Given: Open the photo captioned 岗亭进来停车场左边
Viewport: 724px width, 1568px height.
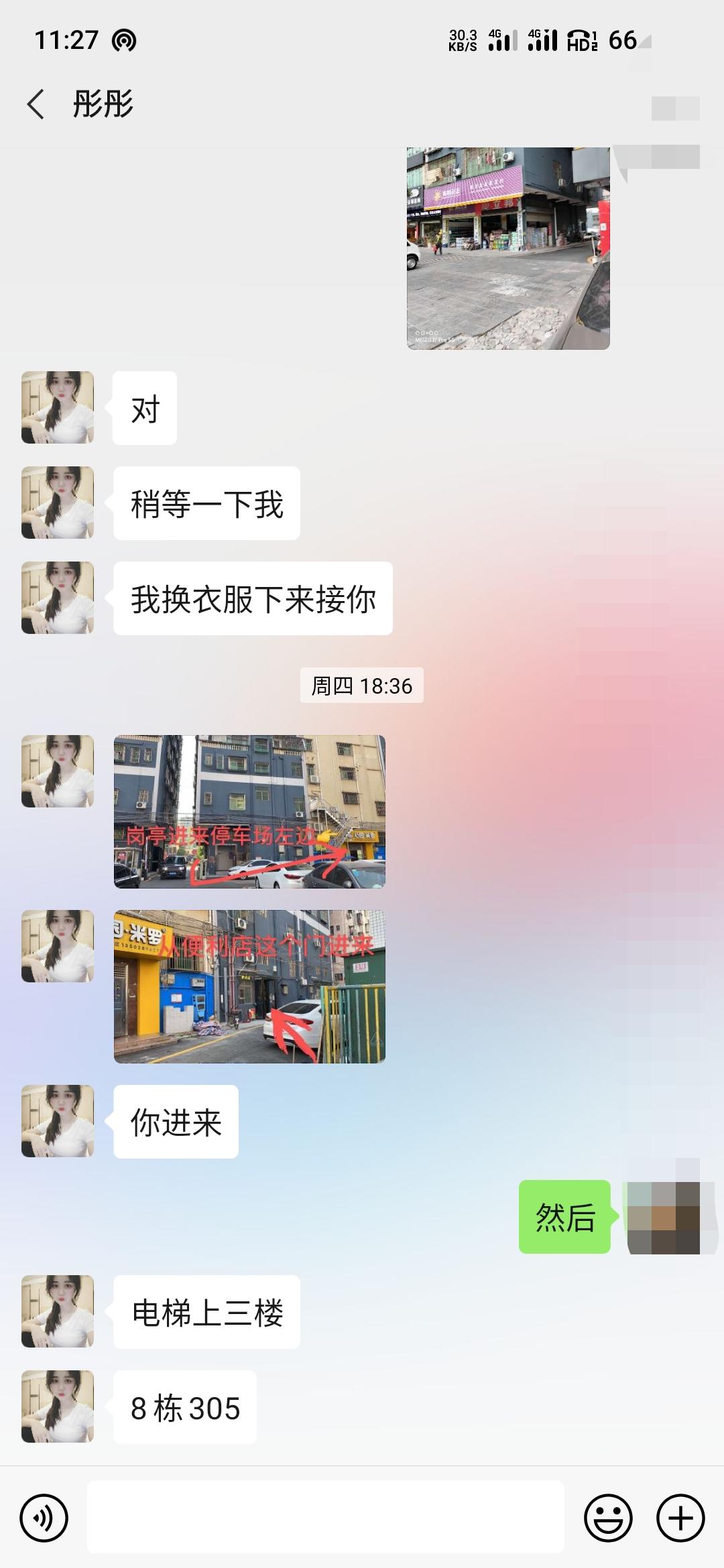Looking at the screenshot, I should click(249, 811).
